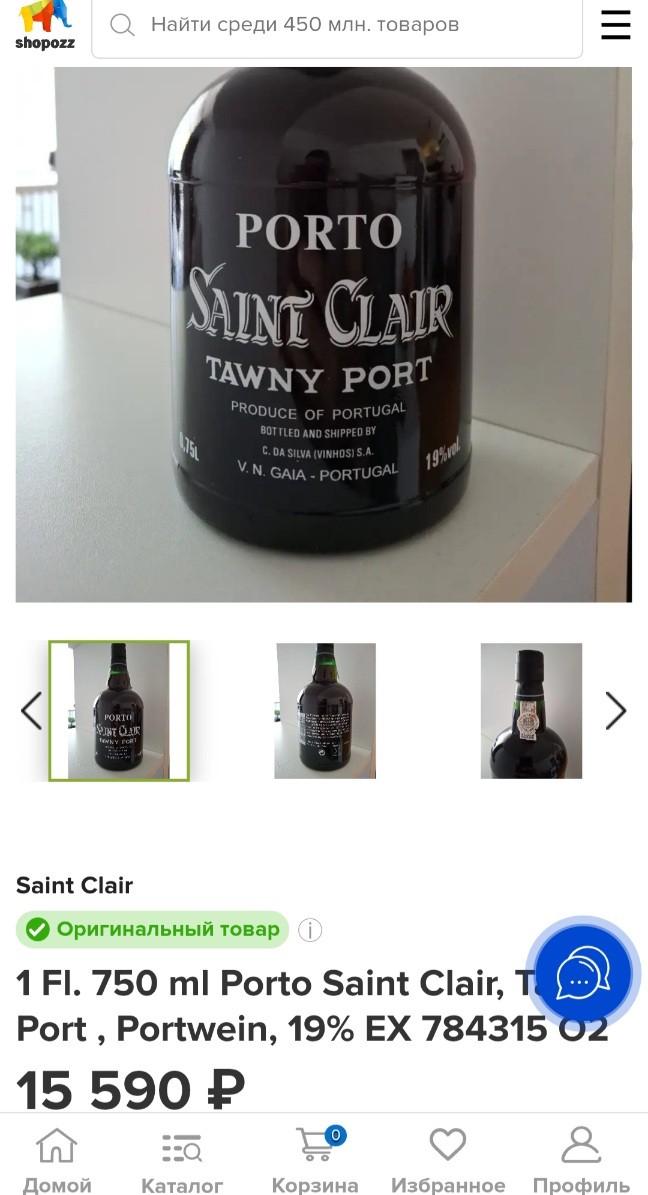Image resolution: width=648 pixels, height=1195 pixels.
Task: Select the front label bottle thumbnail
Action: pos(119,711)
